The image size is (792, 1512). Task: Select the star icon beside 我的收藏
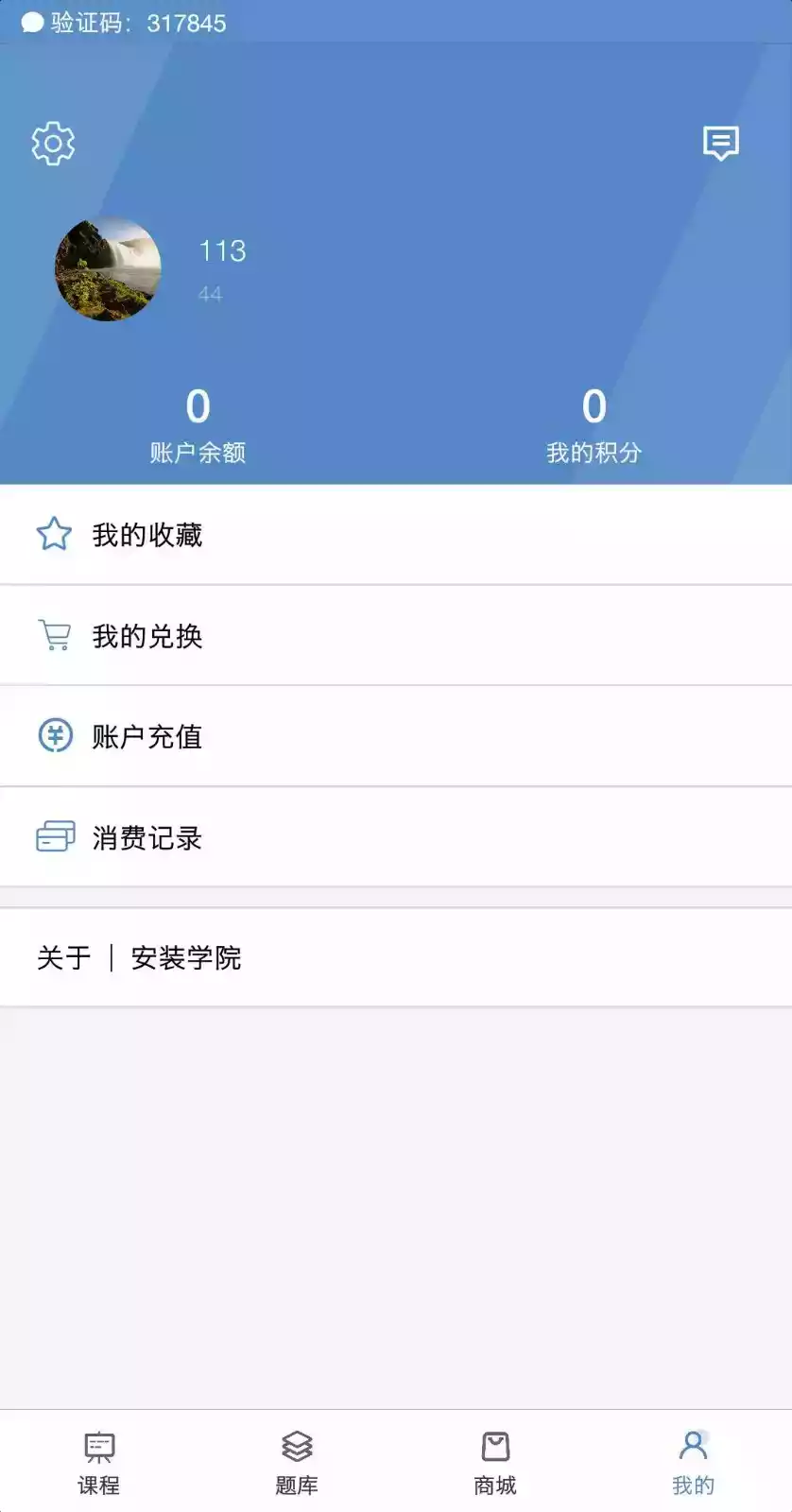tap(54, 534)
